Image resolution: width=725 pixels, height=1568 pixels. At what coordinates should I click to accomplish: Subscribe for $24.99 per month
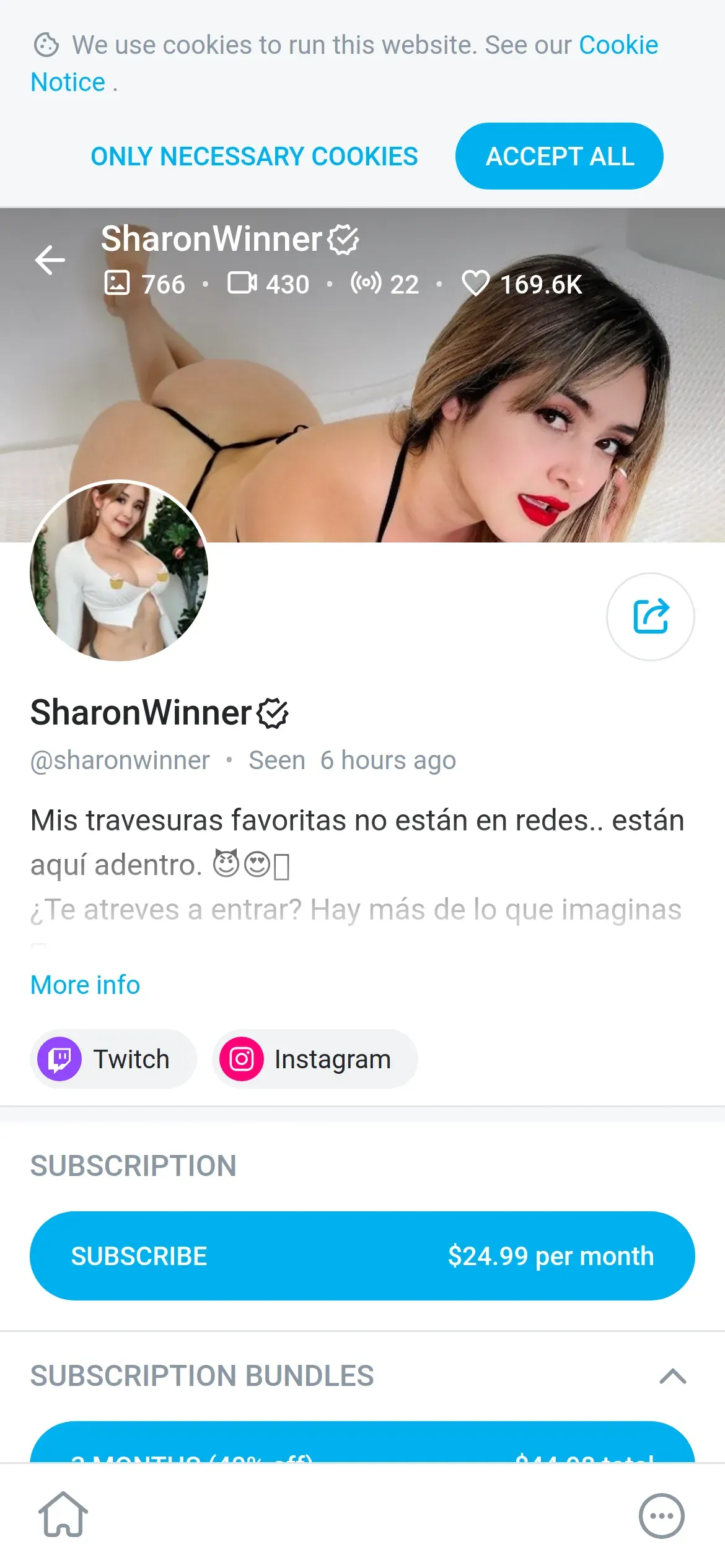click(x=362, y=1256)
